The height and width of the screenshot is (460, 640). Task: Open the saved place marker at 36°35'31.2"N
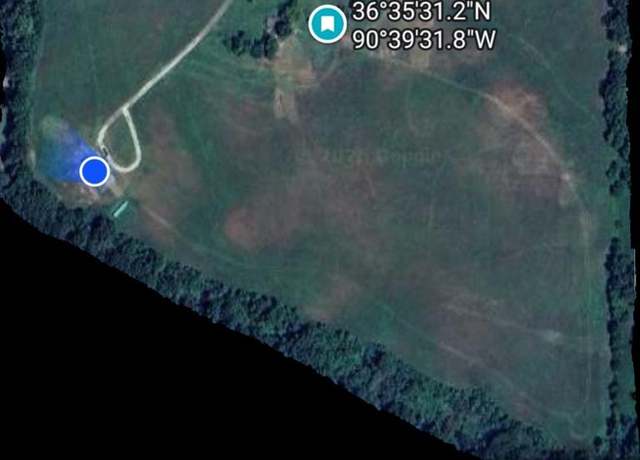click(325, 23)
